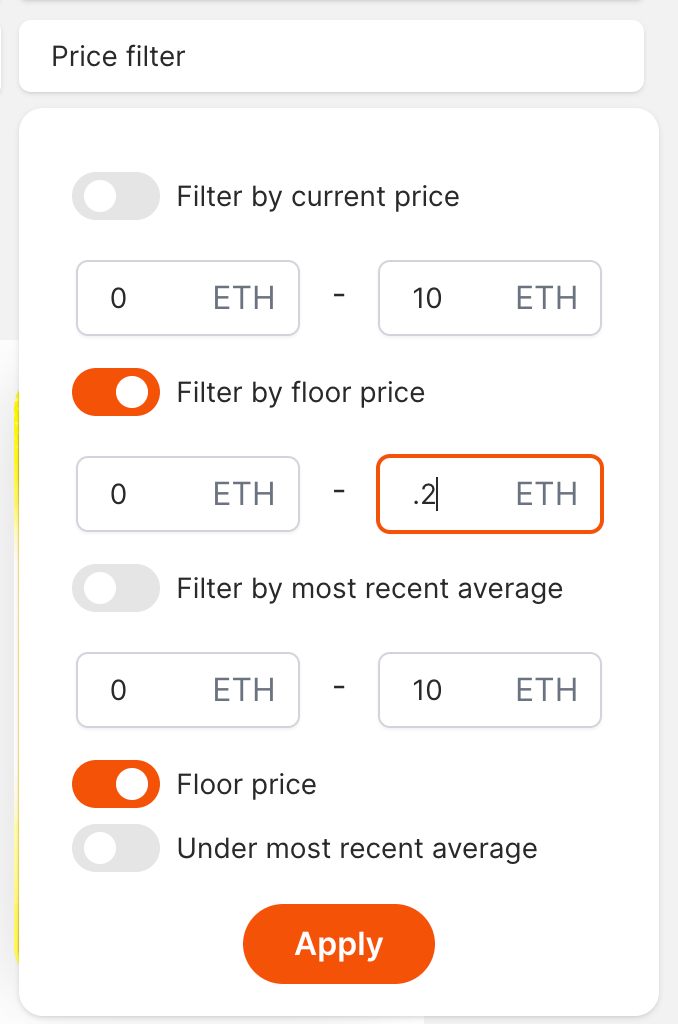This screenshot has width=678, height=1024.
Task: Edit floor price minimum ETH field
Action: click(x=187, y=494)
